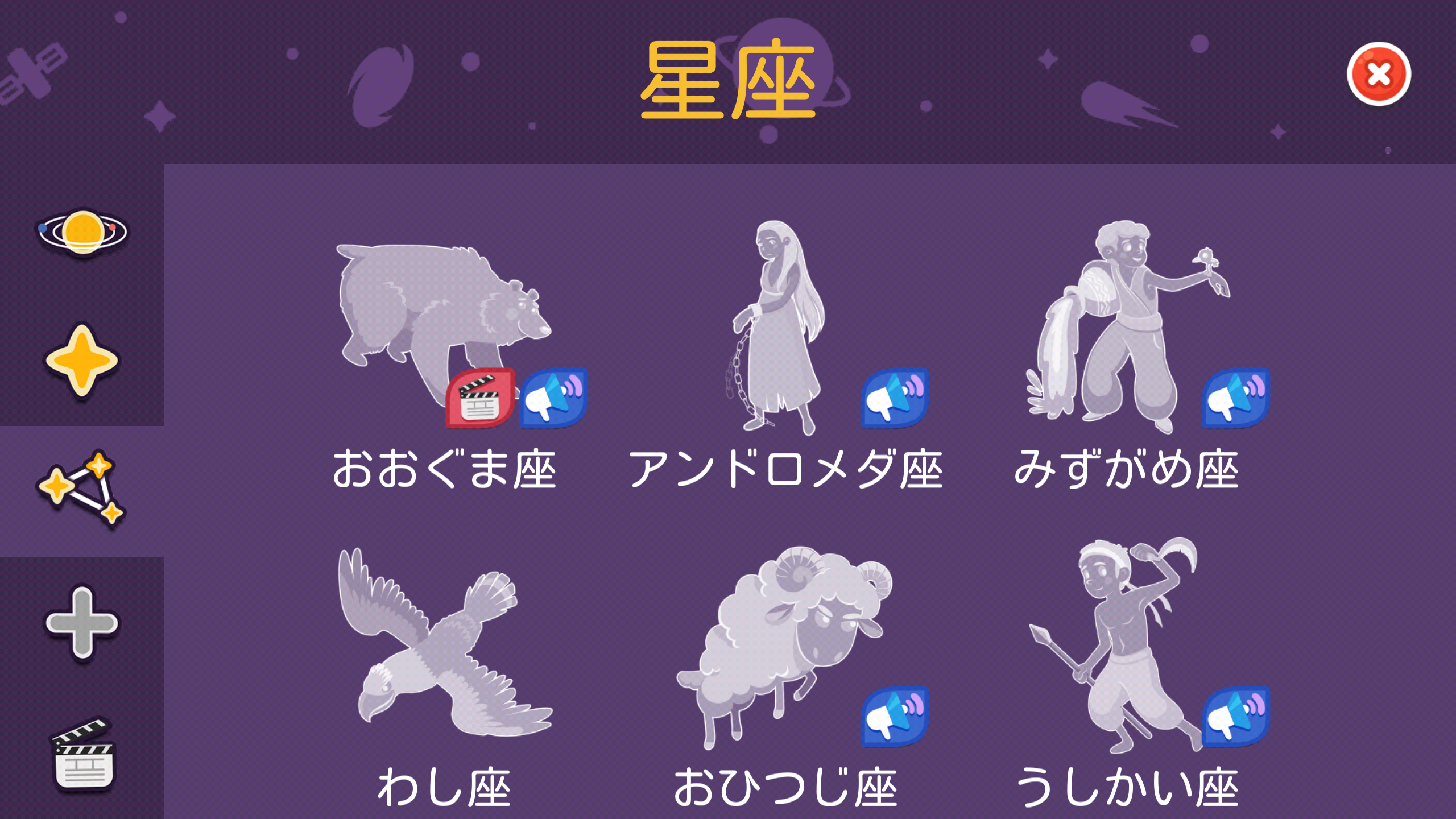Play audio for みずがめ座
This screenshot has width=1456, height=819.
click(1235, 398)
